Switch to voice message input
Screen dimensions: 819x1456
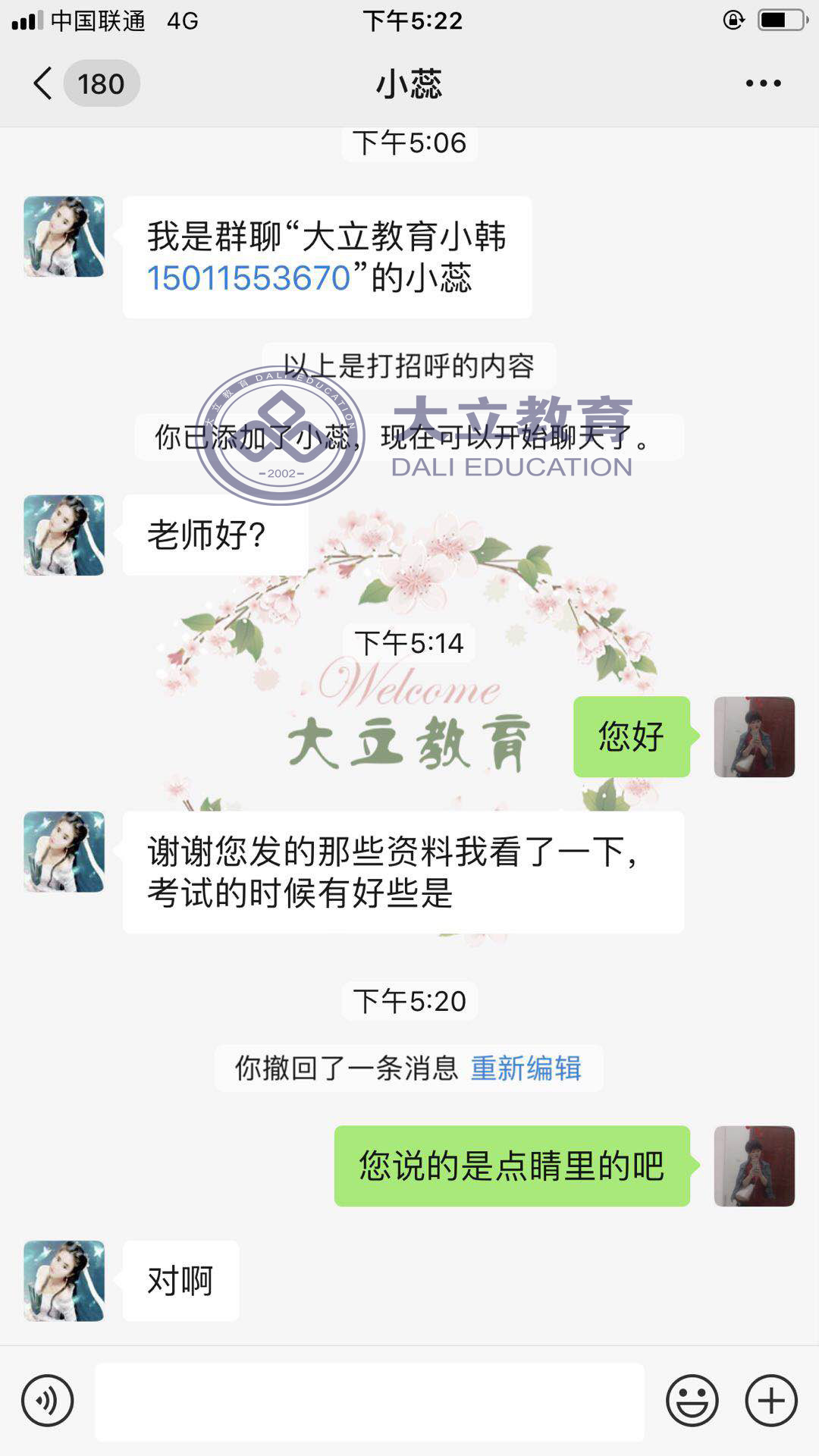[x=48, y=1401]
